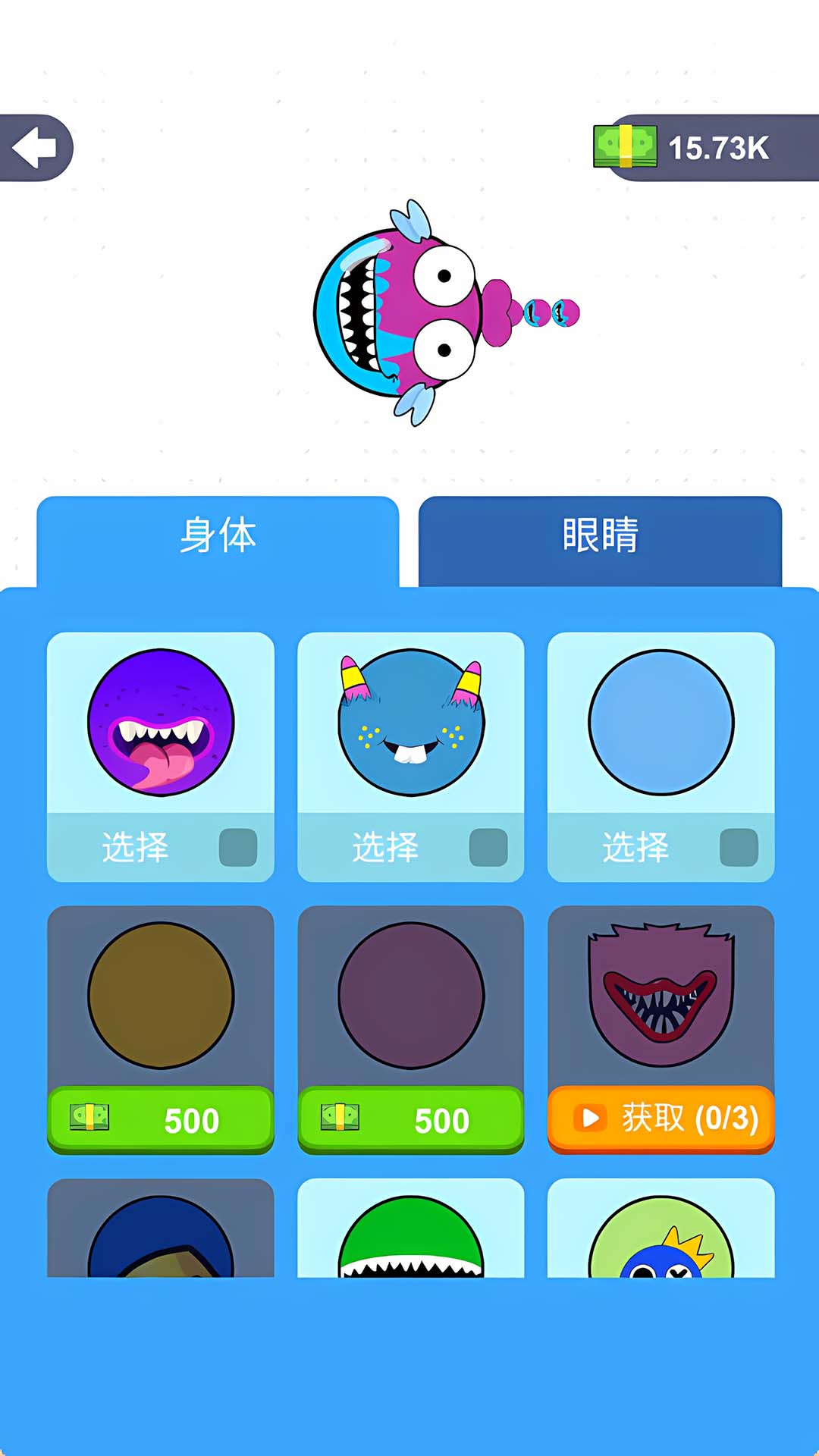Buy the brown body for 500 coins
The width and height of the screenshot is (819, 1456).
tap(161, 1120)
